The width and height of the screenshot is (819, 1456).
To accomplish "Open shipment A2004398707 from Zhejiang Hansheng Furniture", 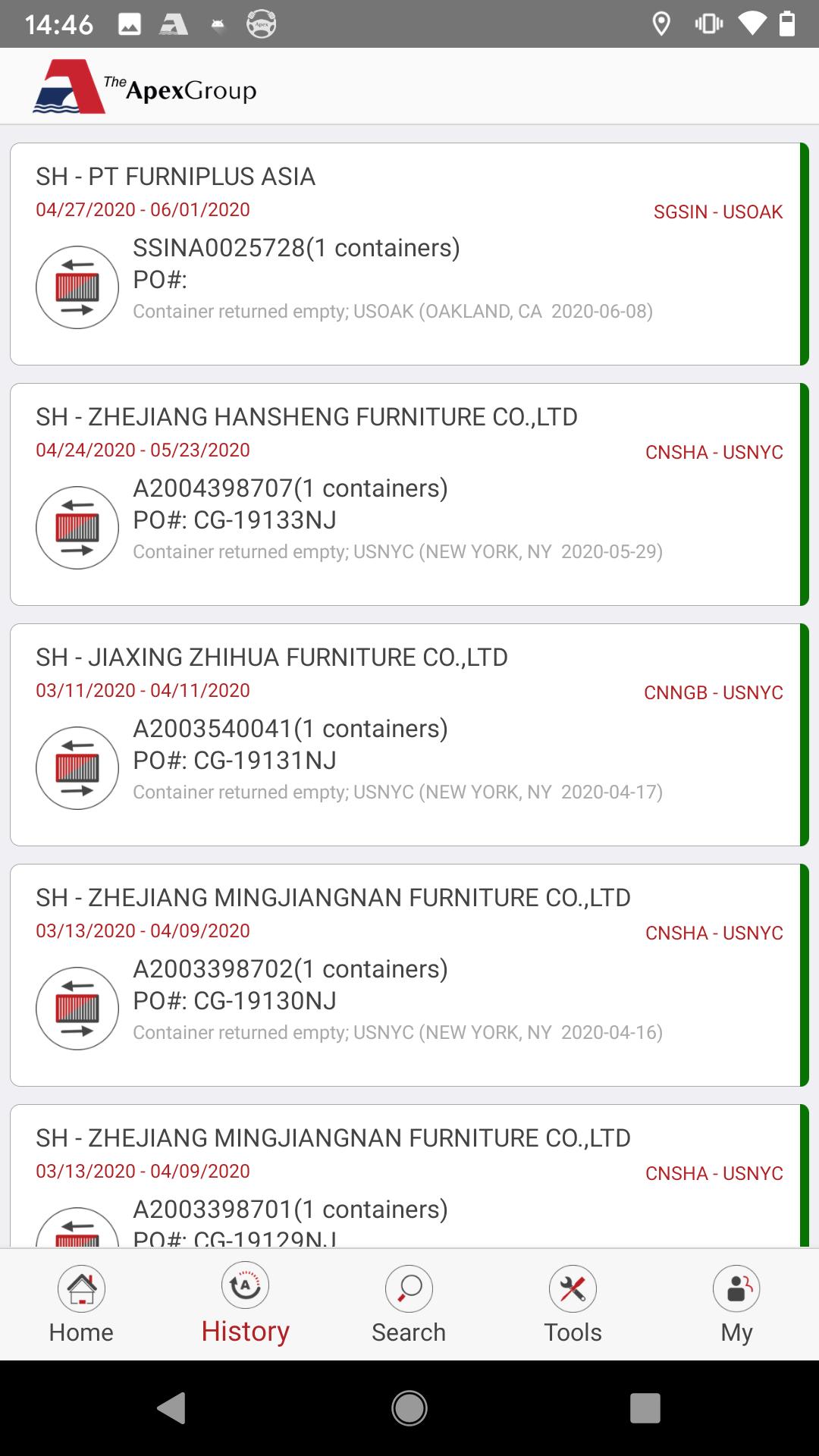I will pyautogui.click(x=408, y=494).
